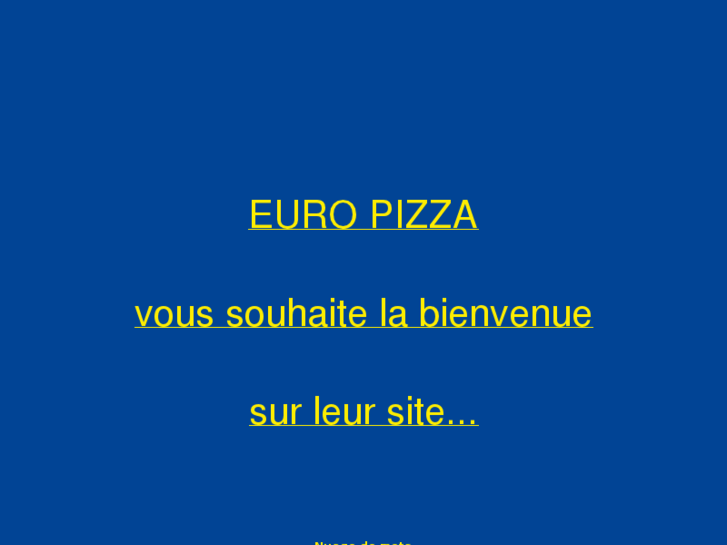
Task: Open the EURO PIZZA link
Action: click(363, 215)
